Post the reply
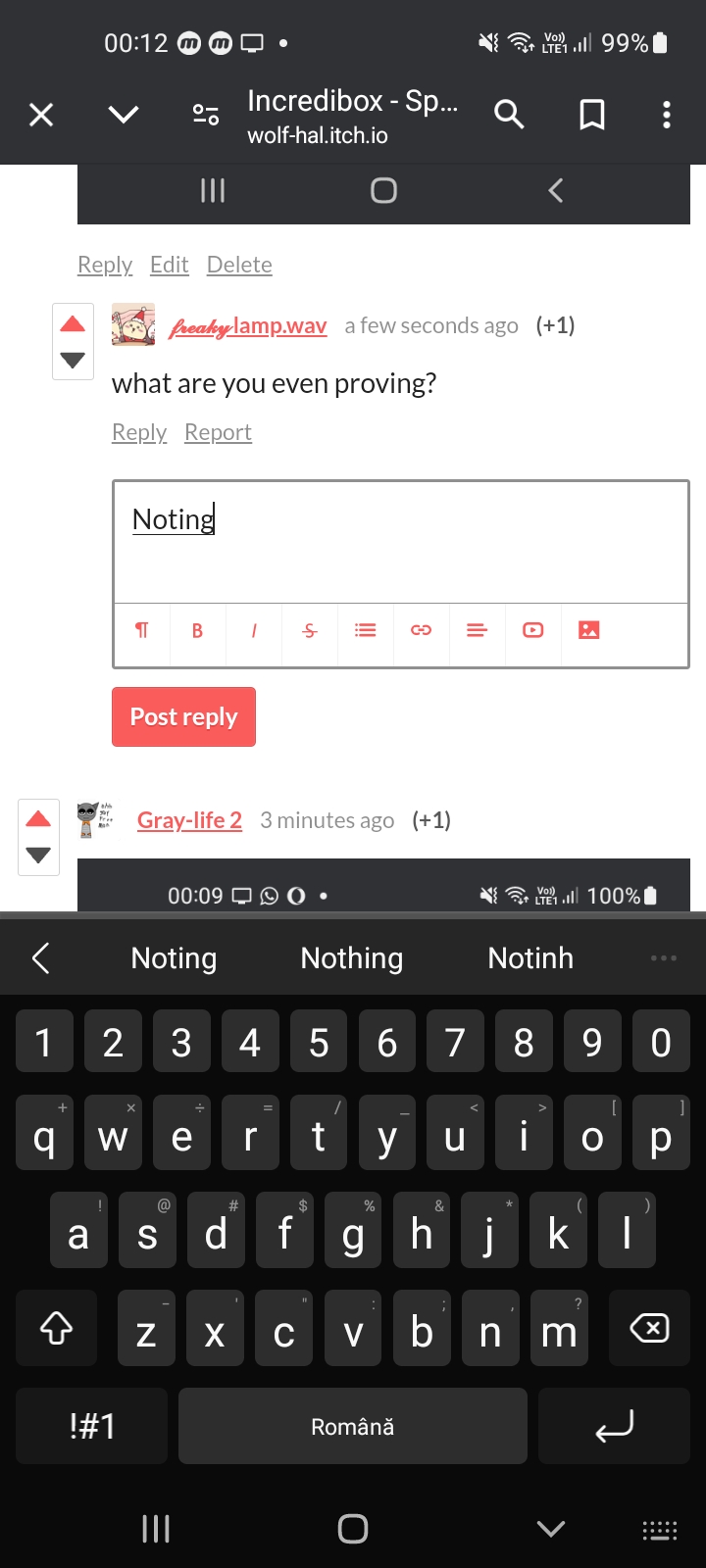 pos(183,716)
